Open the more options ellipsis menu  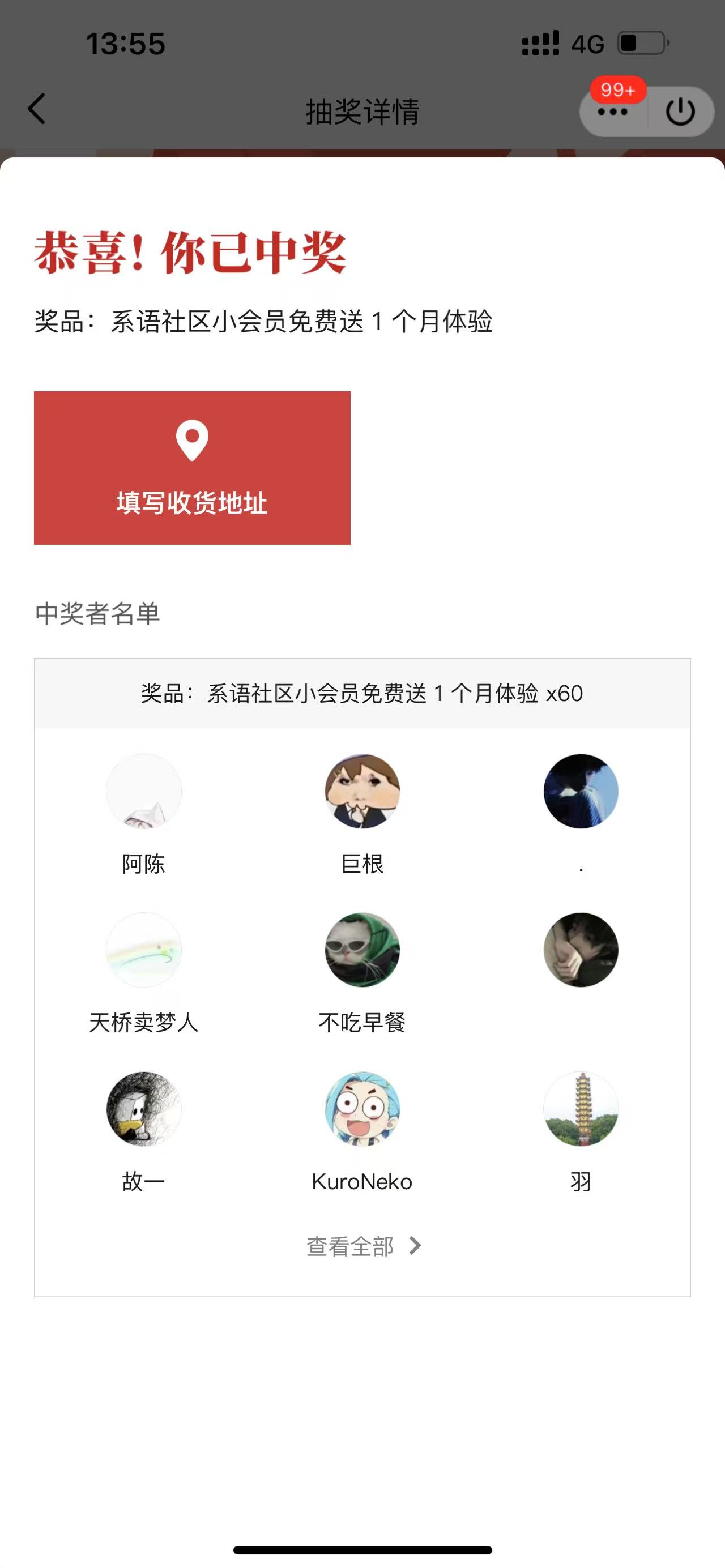pyautogui.click(x=613, y=112)
